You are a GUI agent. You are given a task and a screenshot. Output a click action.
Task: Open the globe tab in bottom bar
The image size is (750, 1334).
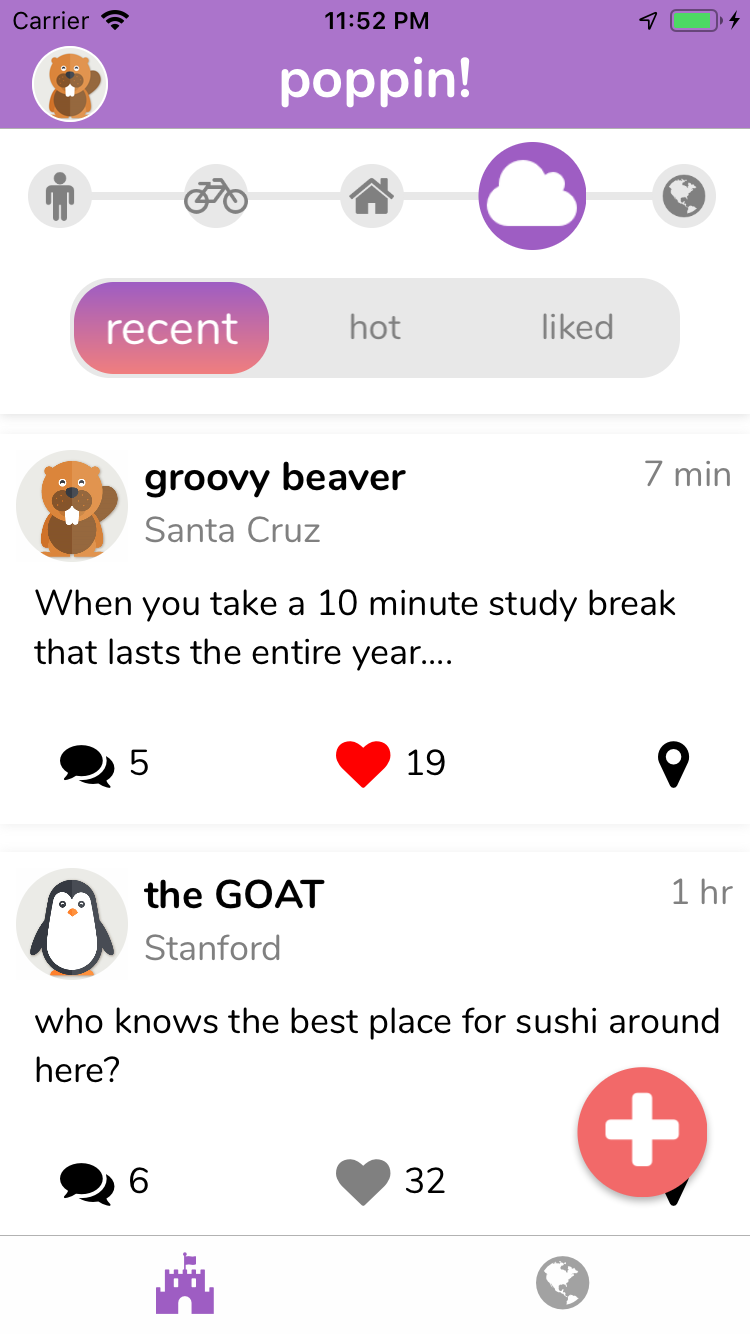(x=562, y=1284)
